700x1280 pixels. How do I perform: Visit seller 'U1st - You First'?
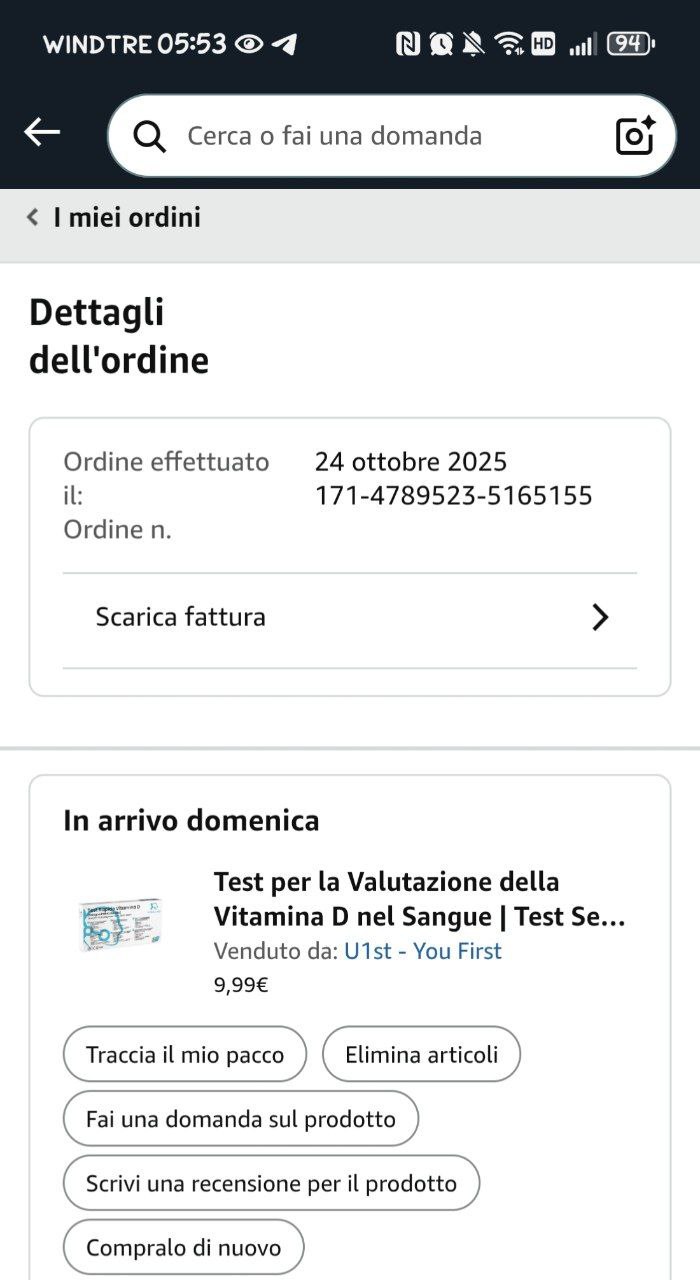(422, 951)
